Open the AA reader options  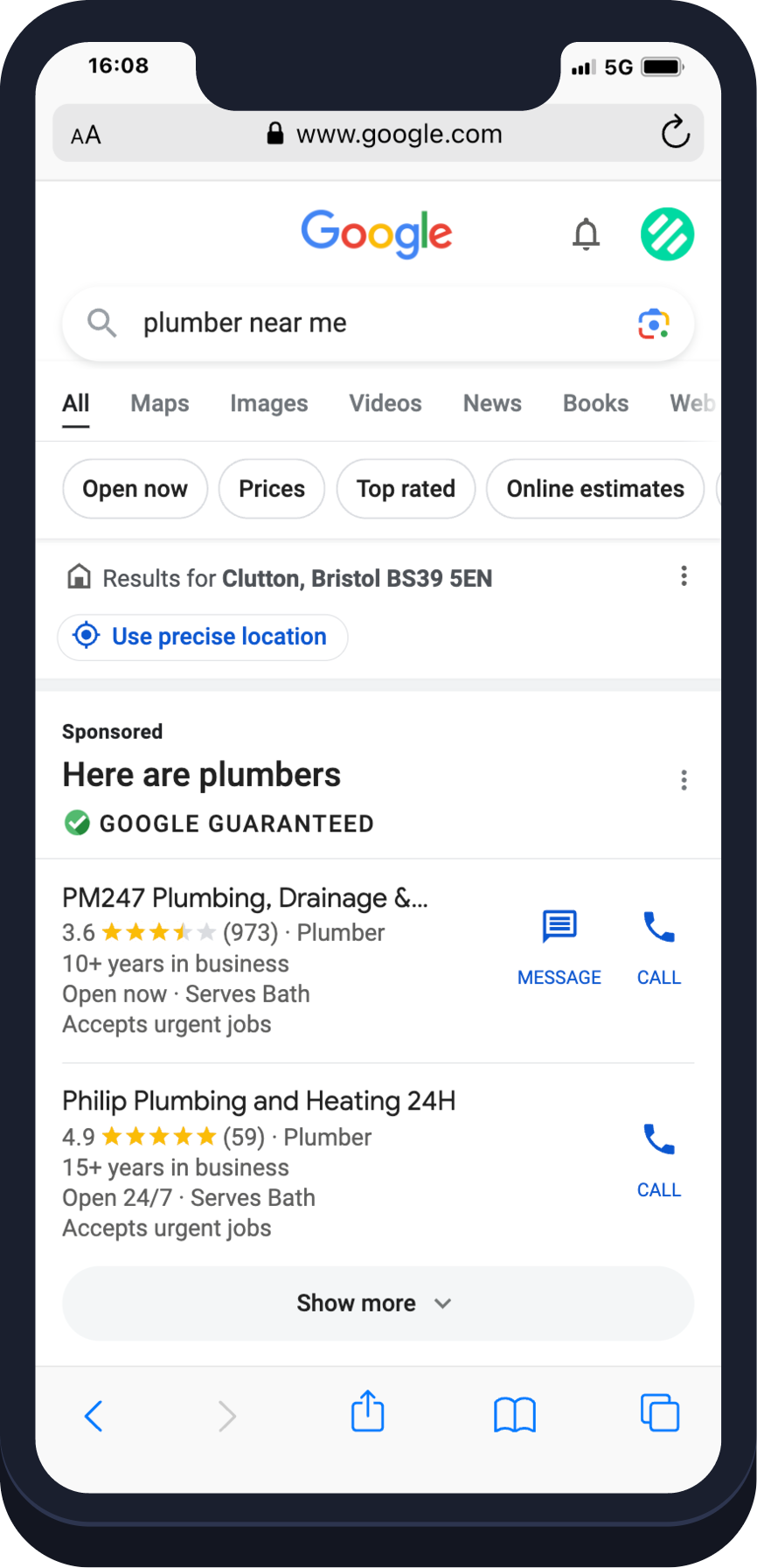[x=86, y=135]
